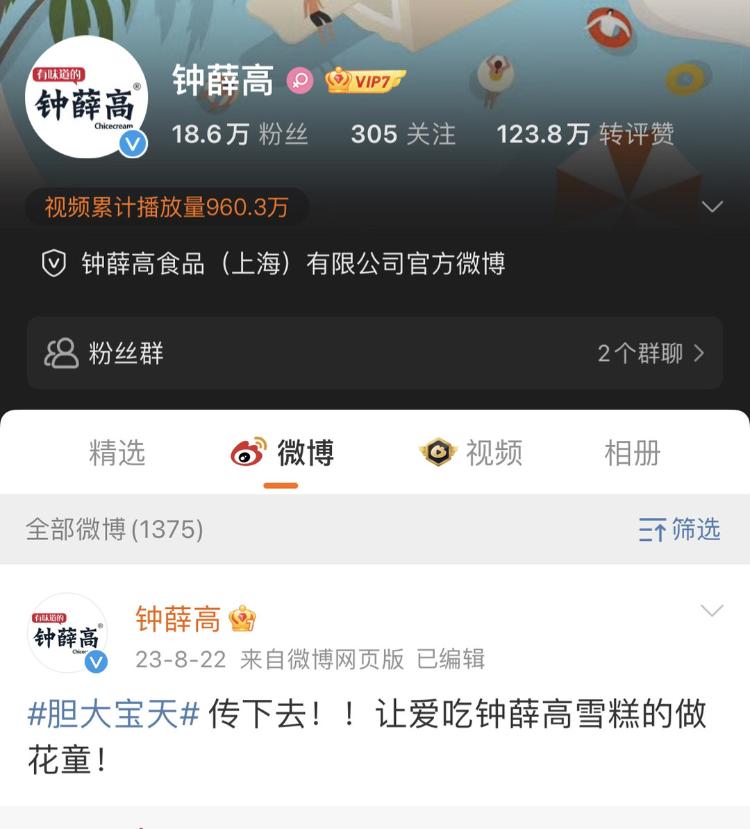The height and width of the screenshot is (829, 750).
Task: Open the 筛选 filter options
Action: [x=680, y=529]
